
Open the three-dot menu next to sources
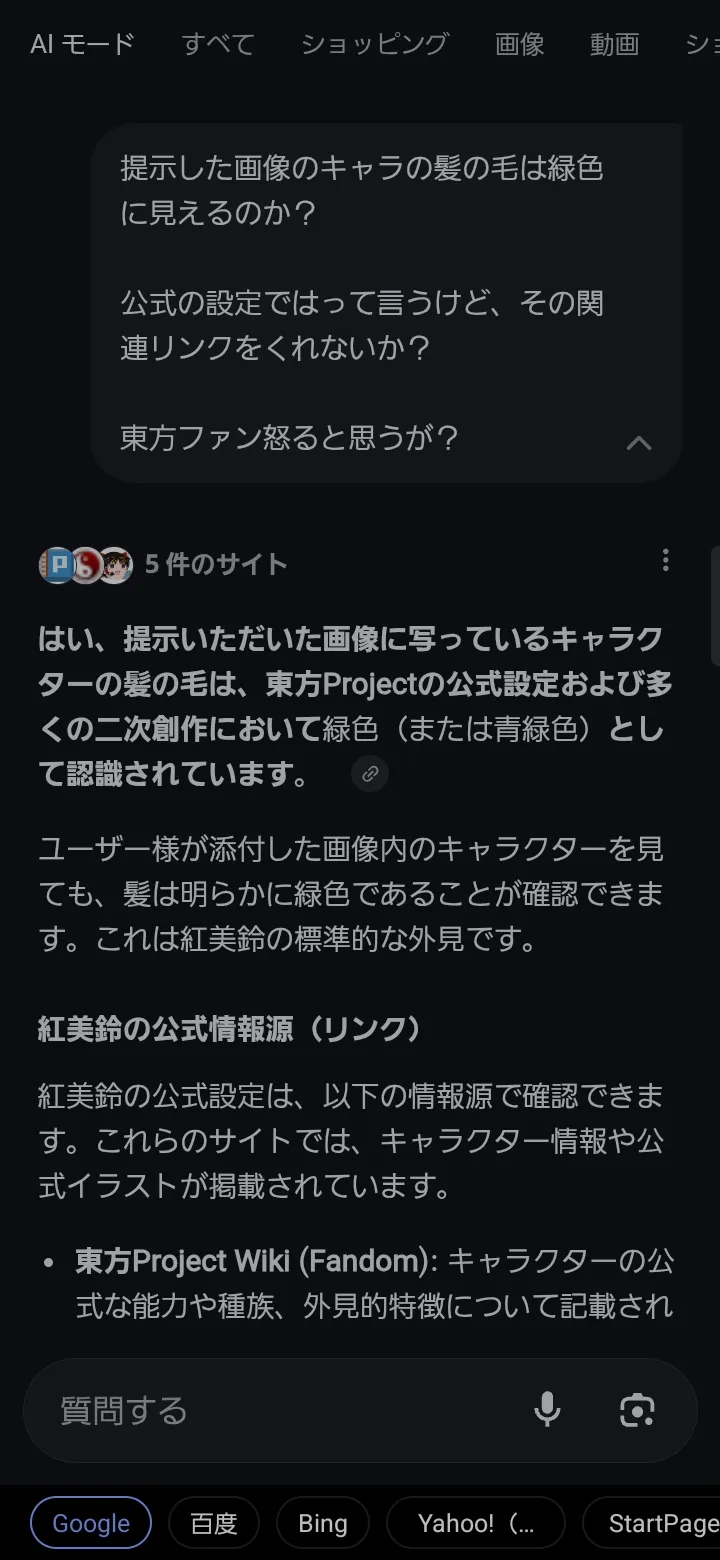tap(665, 561)
